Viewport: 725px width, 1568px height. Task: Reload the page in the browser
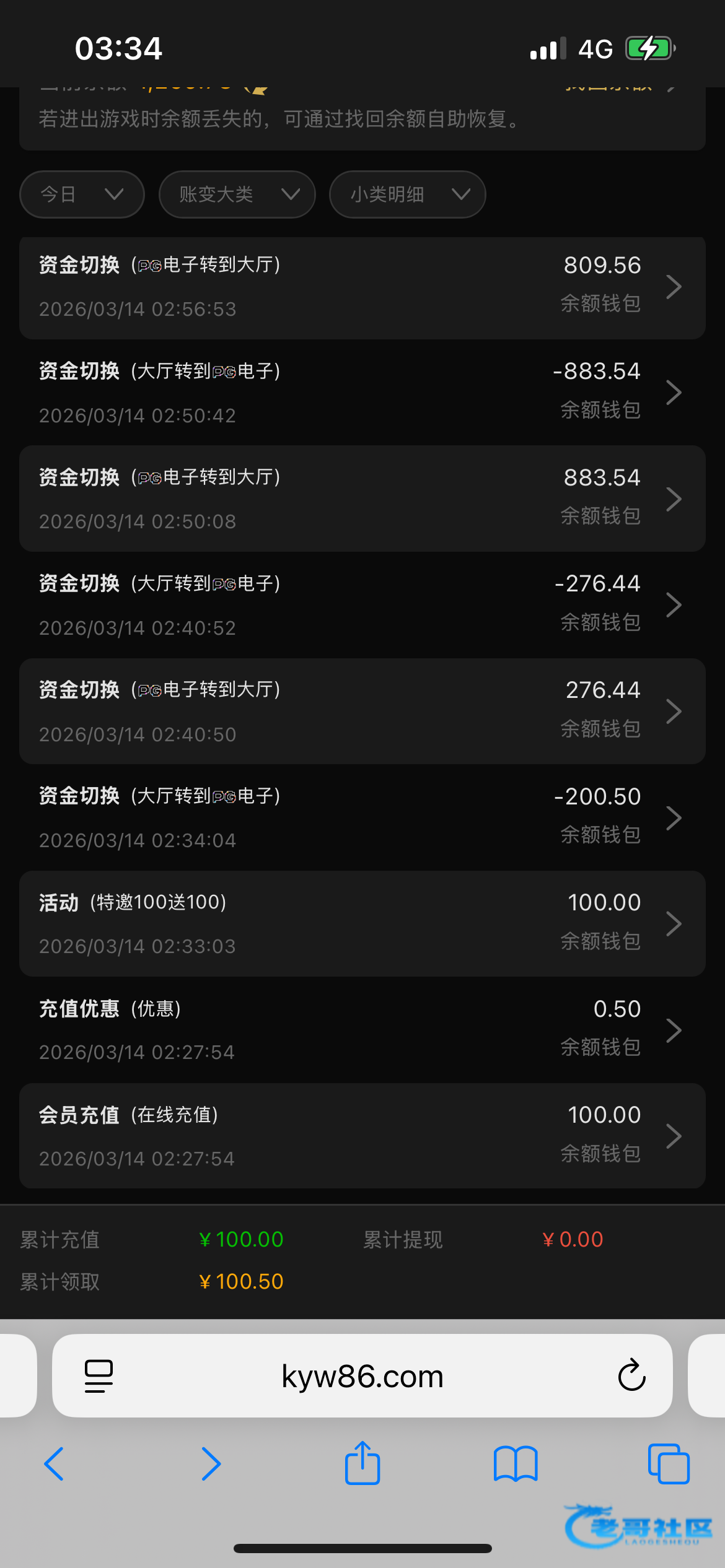(632, 1375)
